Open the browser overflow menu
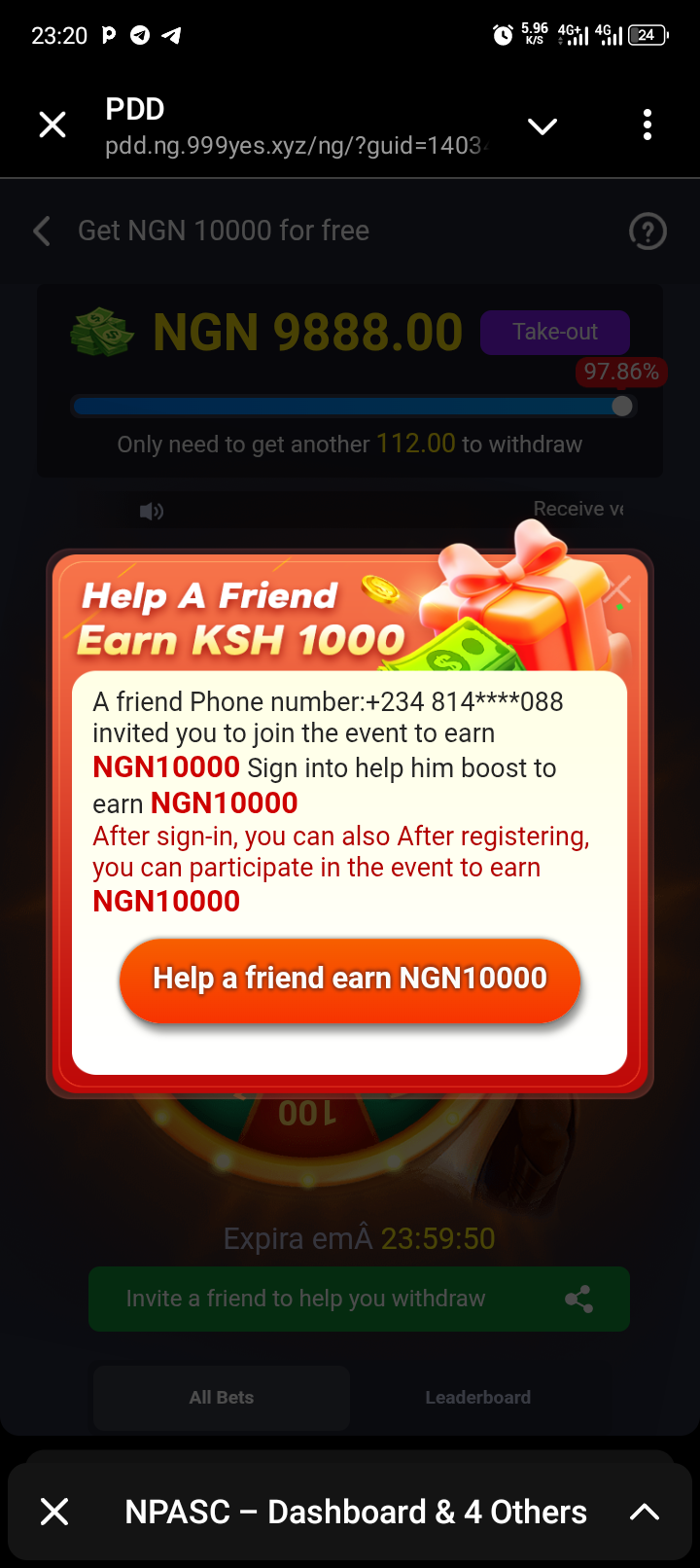 pos(647,125)
